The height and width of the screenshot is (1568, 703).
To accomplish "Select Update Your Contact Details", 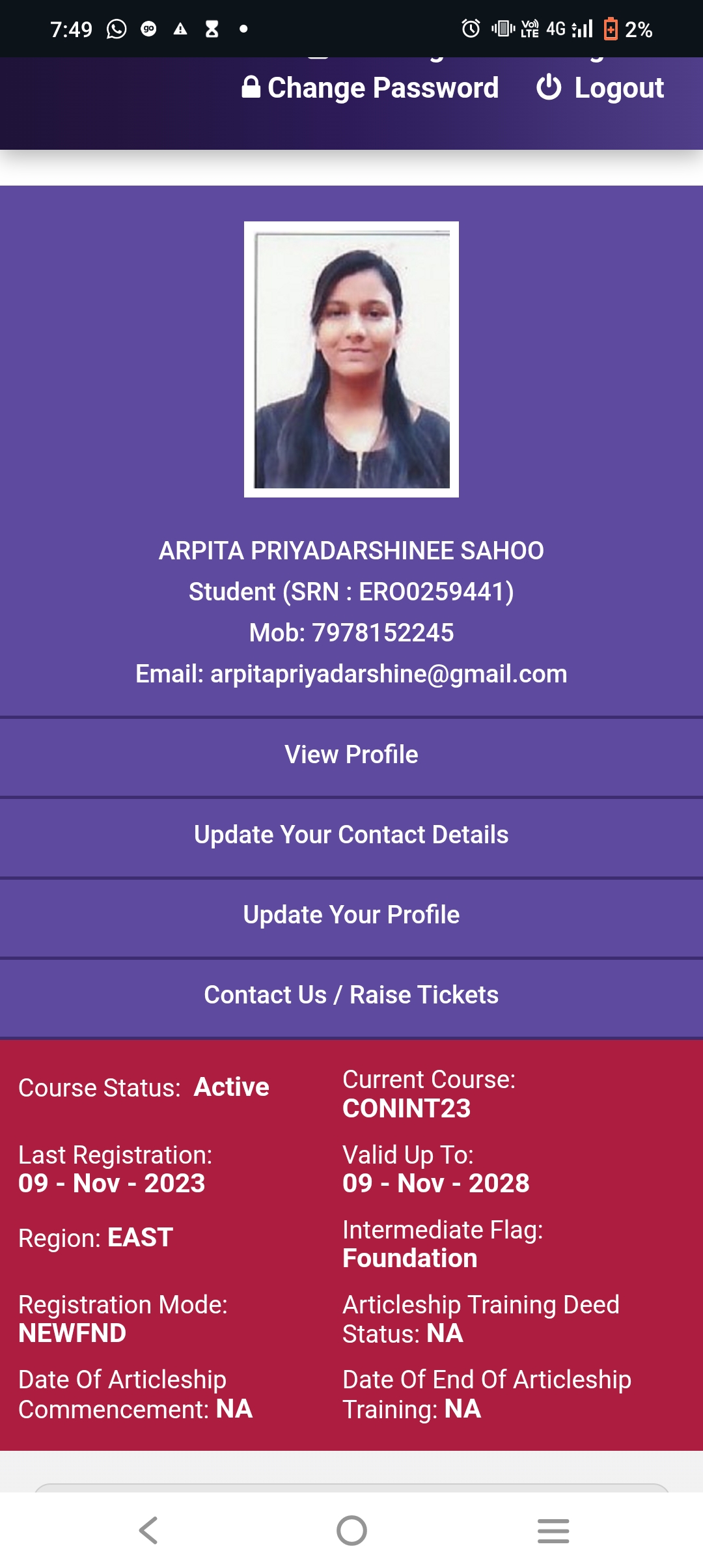I will (x=351, y=835).
